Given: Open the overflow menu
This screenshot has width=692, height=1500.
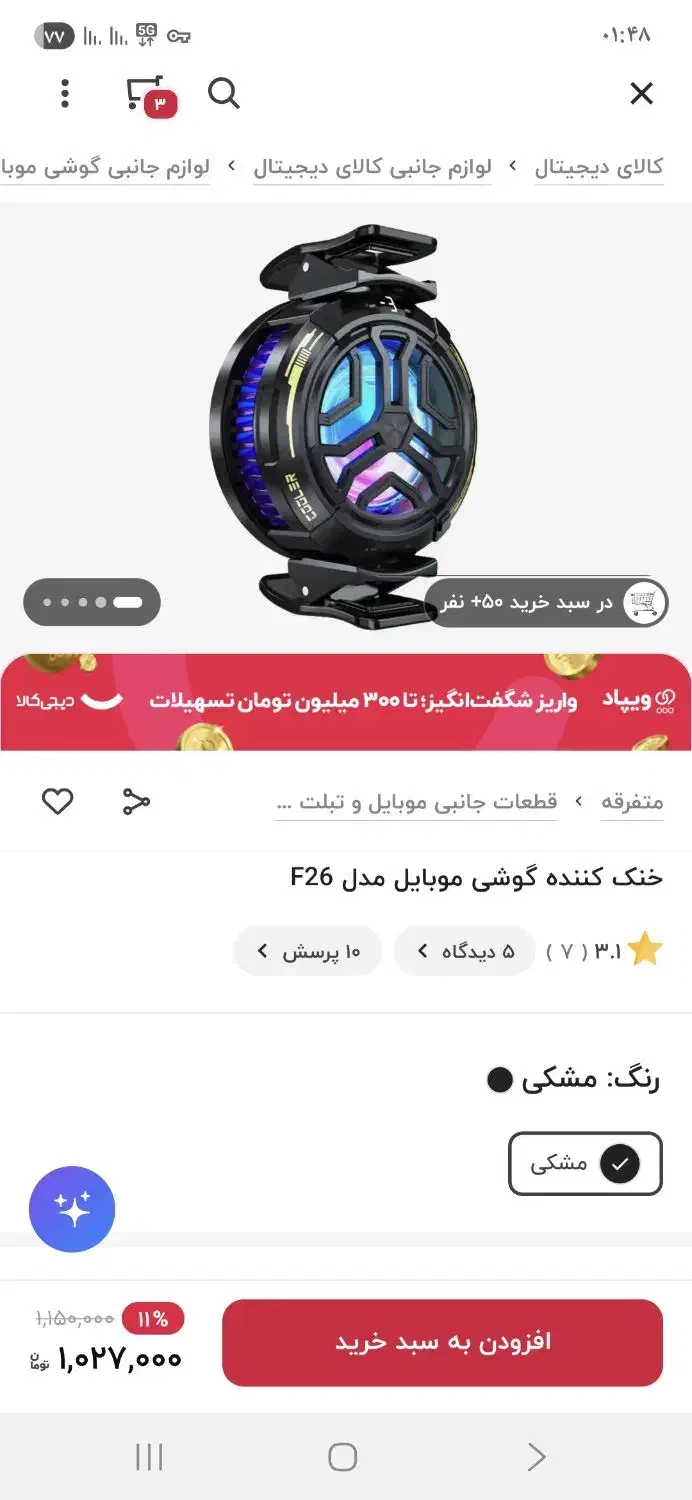Looking at the screenshot, I should (x=65, y=94).
